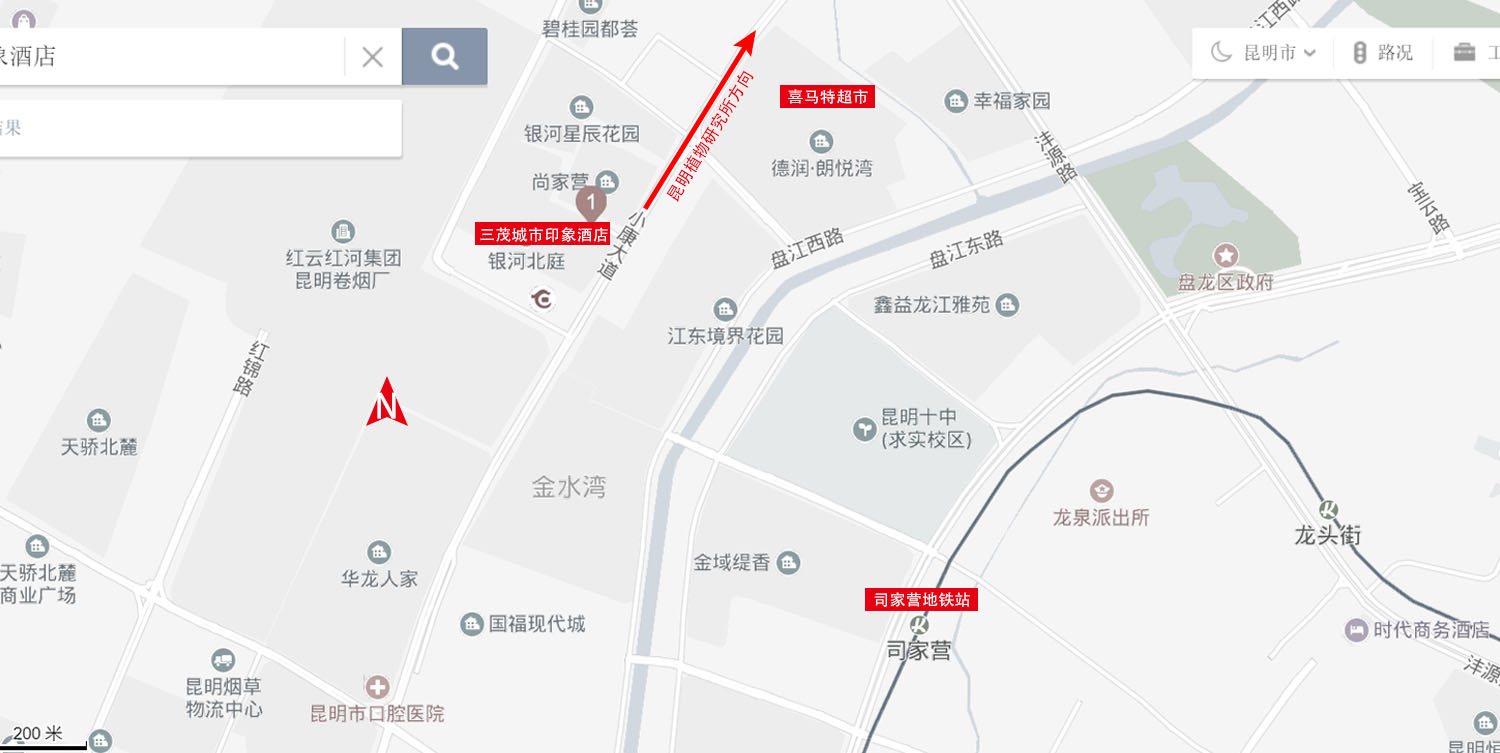The image size is (1500, 753).
Task: Tap the search box with hotel text
Action: coord(170,56)
